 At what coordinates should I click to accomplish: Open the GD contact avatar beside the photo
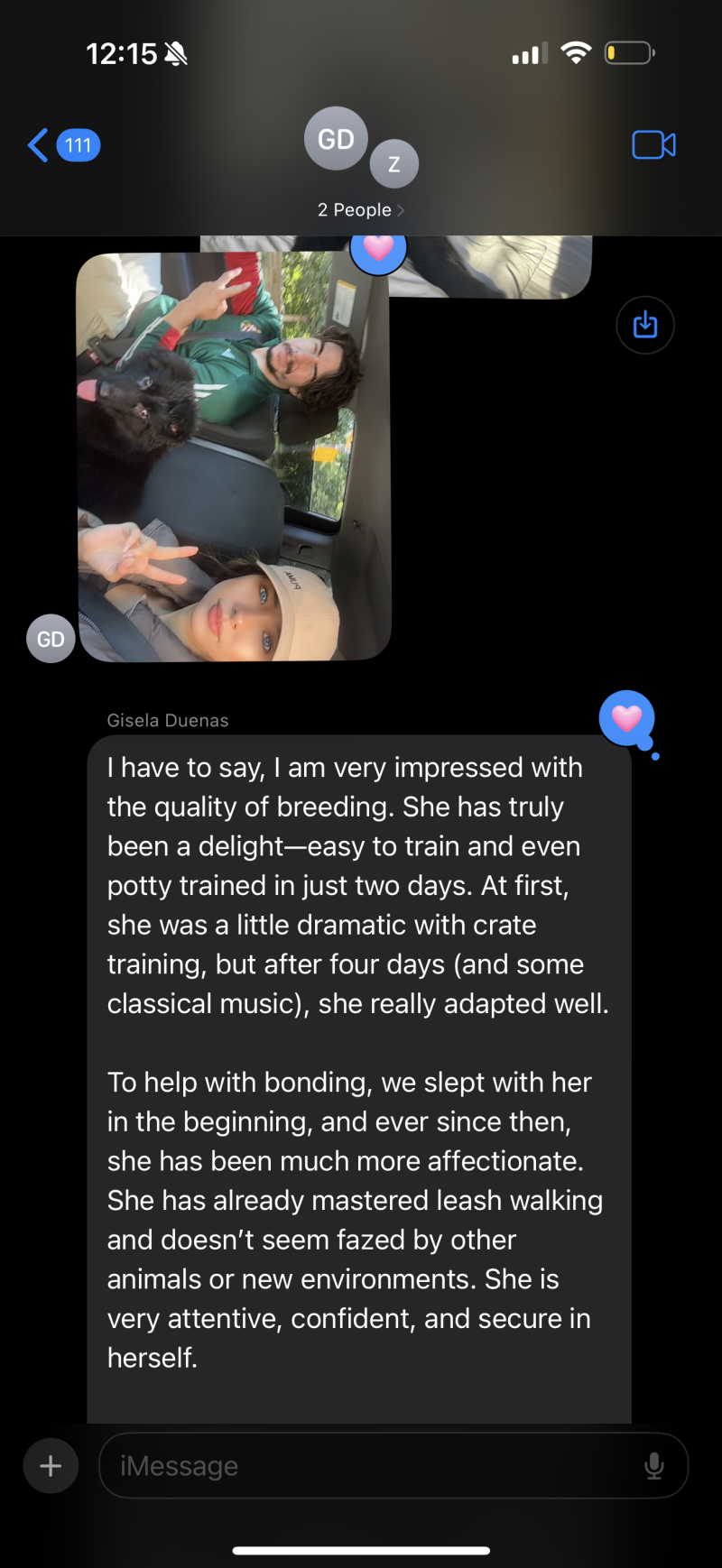[51, 639]
